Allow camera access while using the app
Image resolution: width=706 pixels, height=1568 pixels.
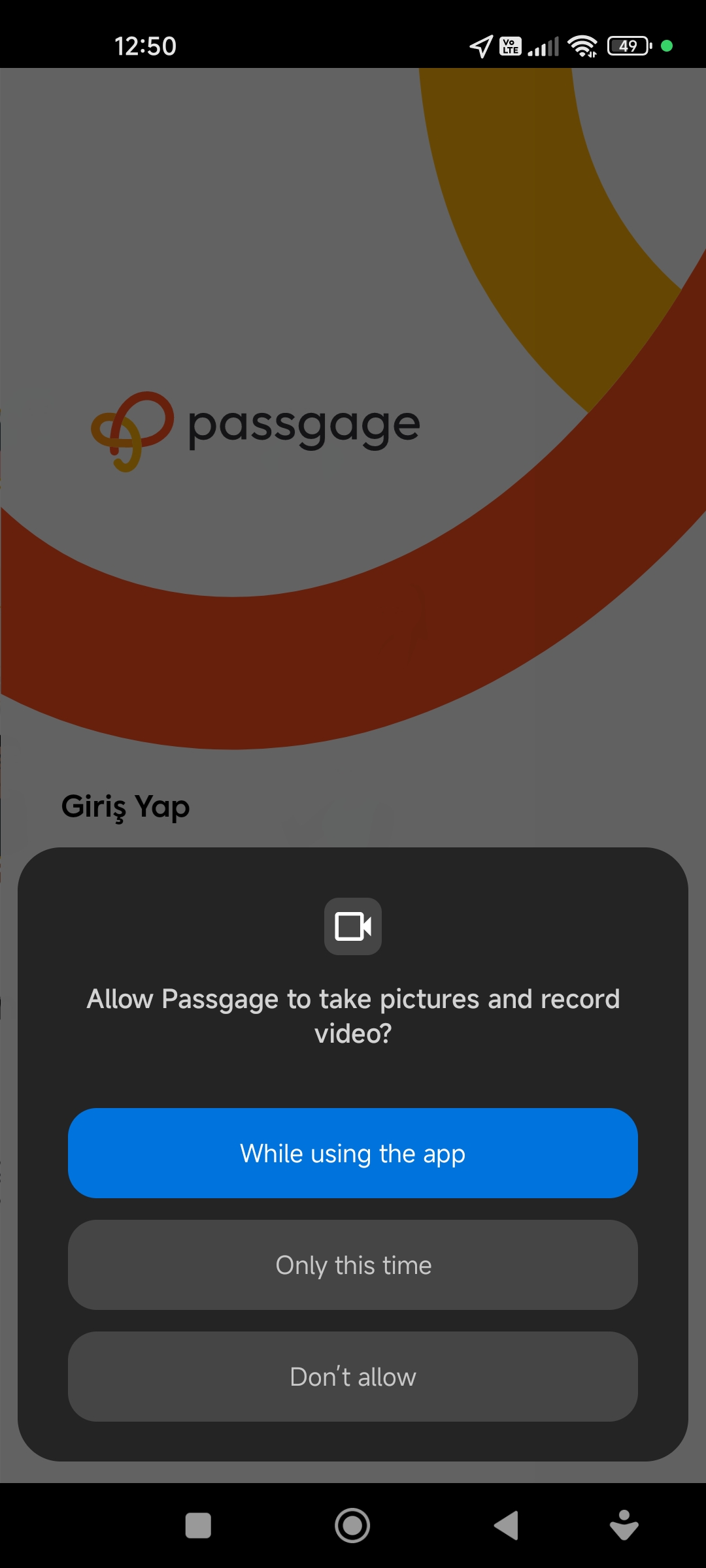click(x=353, y=1152)
